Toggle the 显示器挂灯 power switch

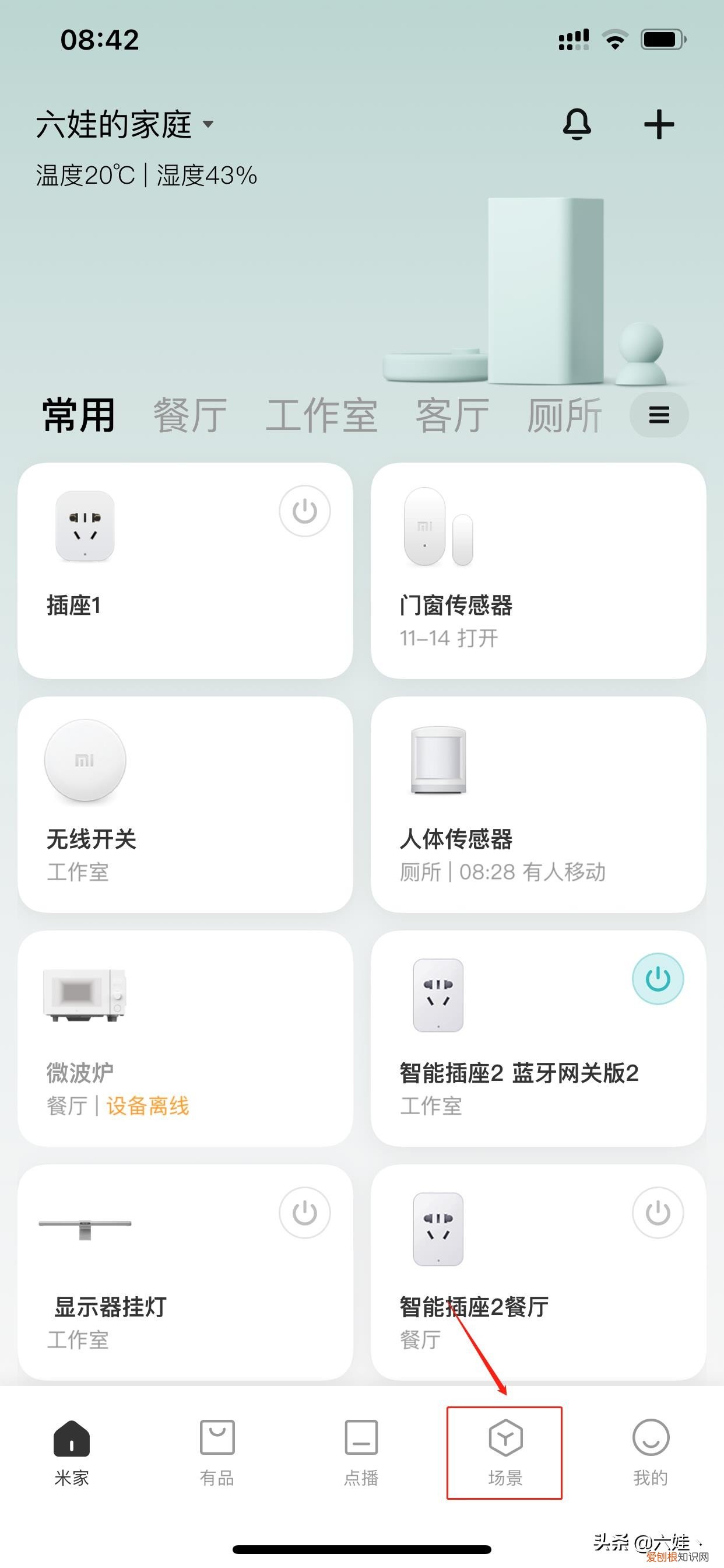coord(304,1213)
